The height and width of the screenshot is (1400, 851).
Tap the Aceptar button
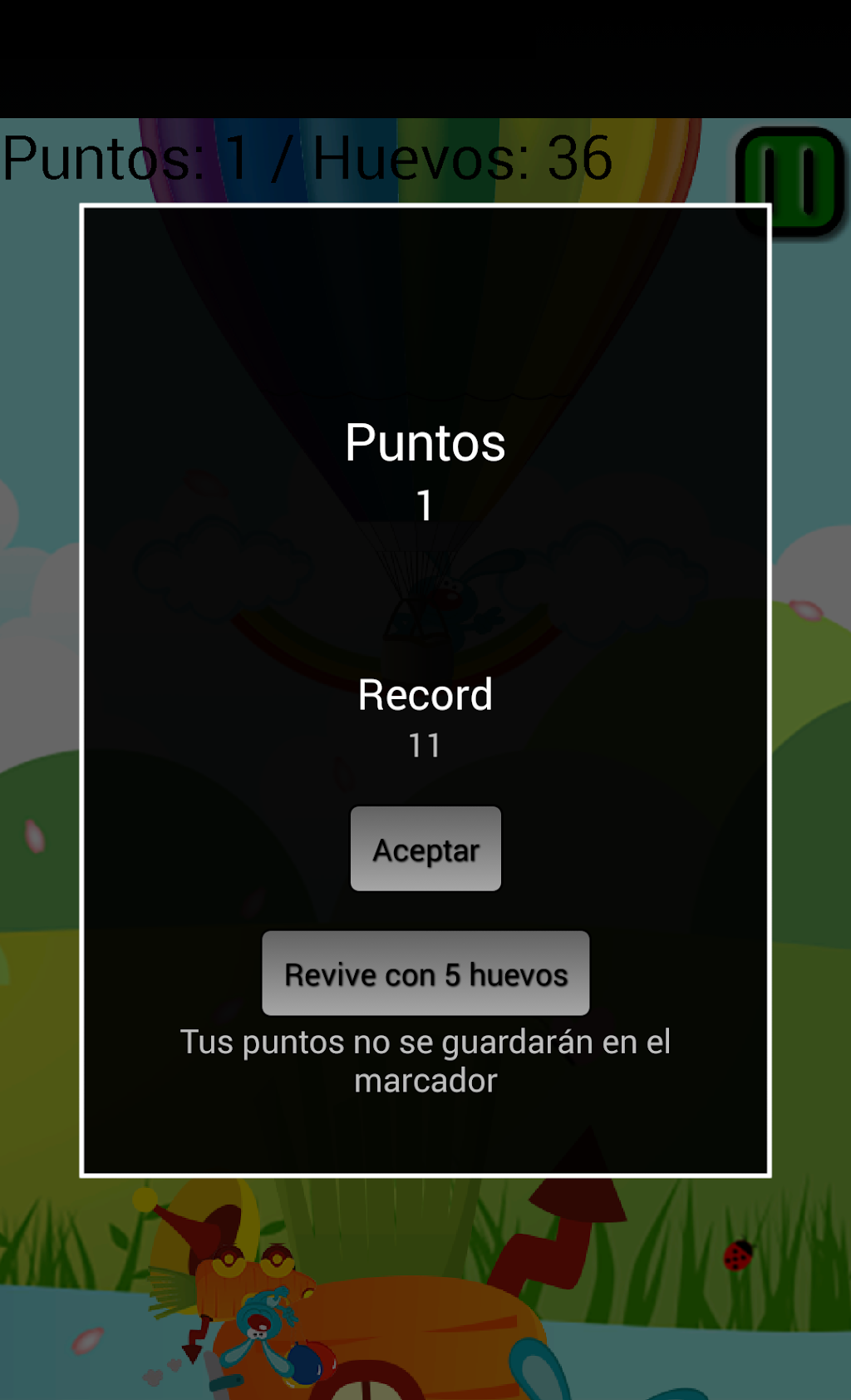[x=425, y=849]
